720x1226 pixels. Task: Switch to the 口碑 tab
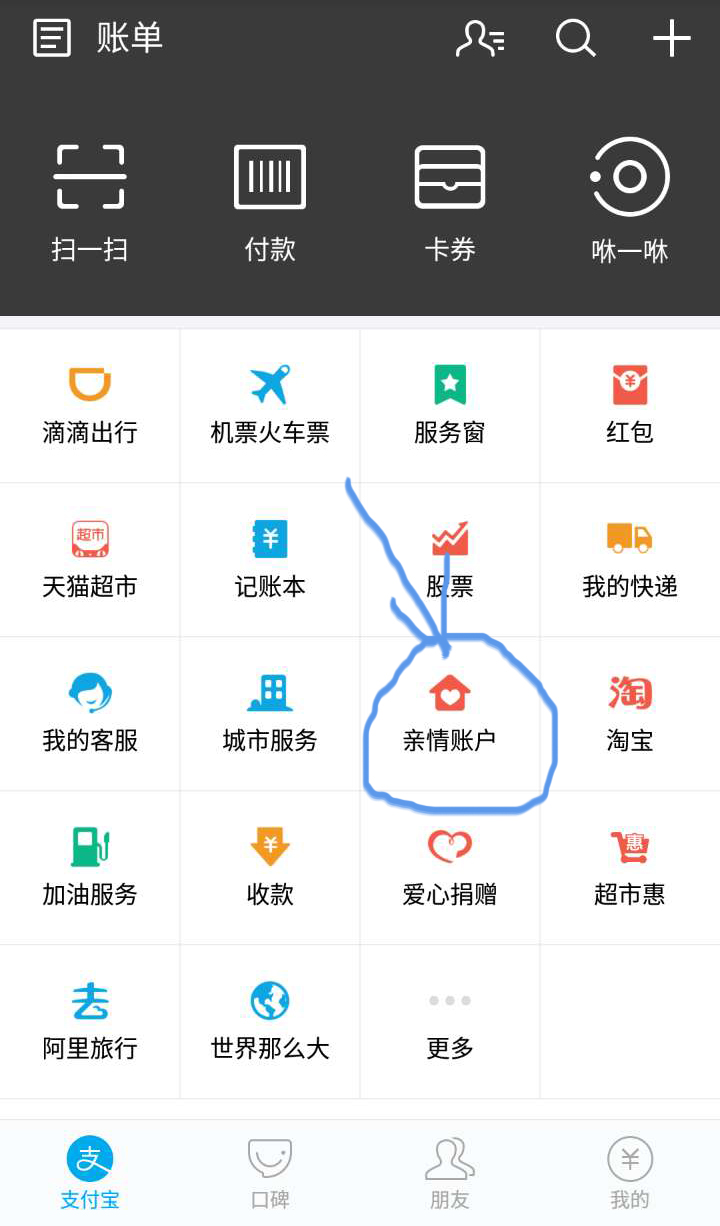tap(270, 1174)
